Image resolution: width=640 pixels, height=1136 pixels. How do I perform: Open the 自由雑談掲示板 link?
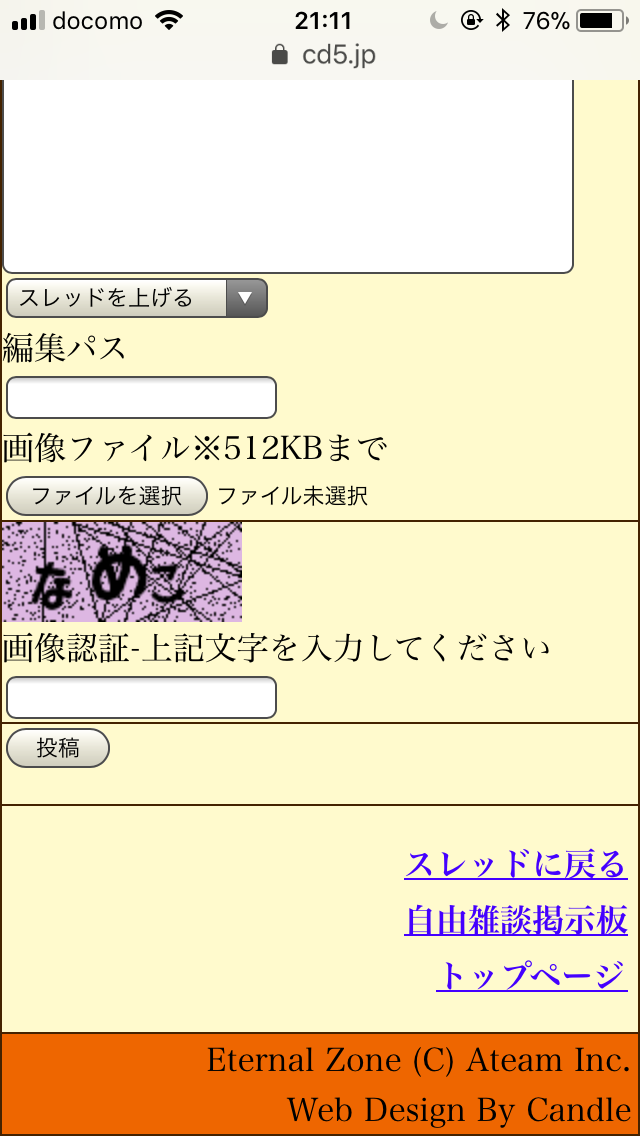[516, 921]
